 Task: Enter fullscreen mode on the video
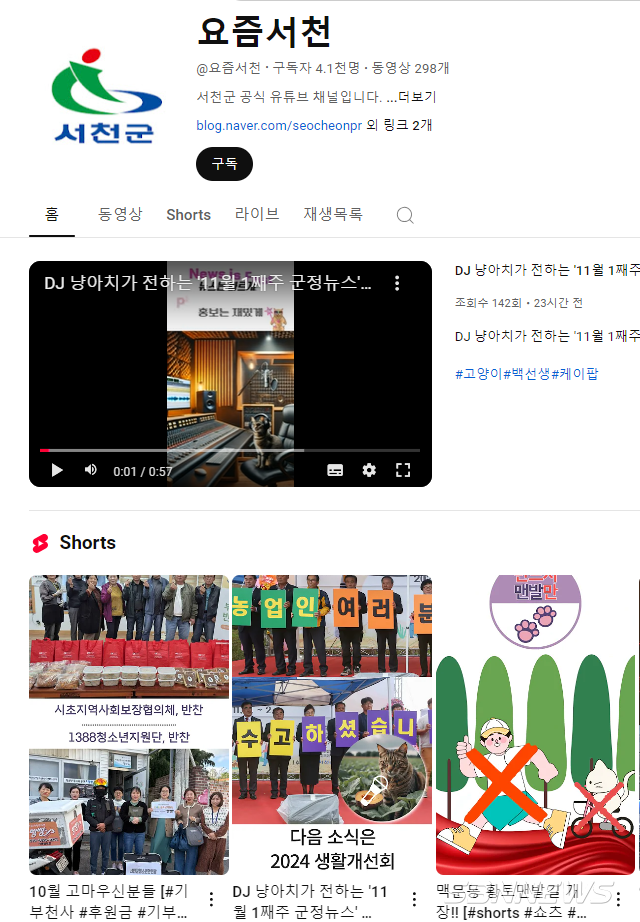click(403, 470)
